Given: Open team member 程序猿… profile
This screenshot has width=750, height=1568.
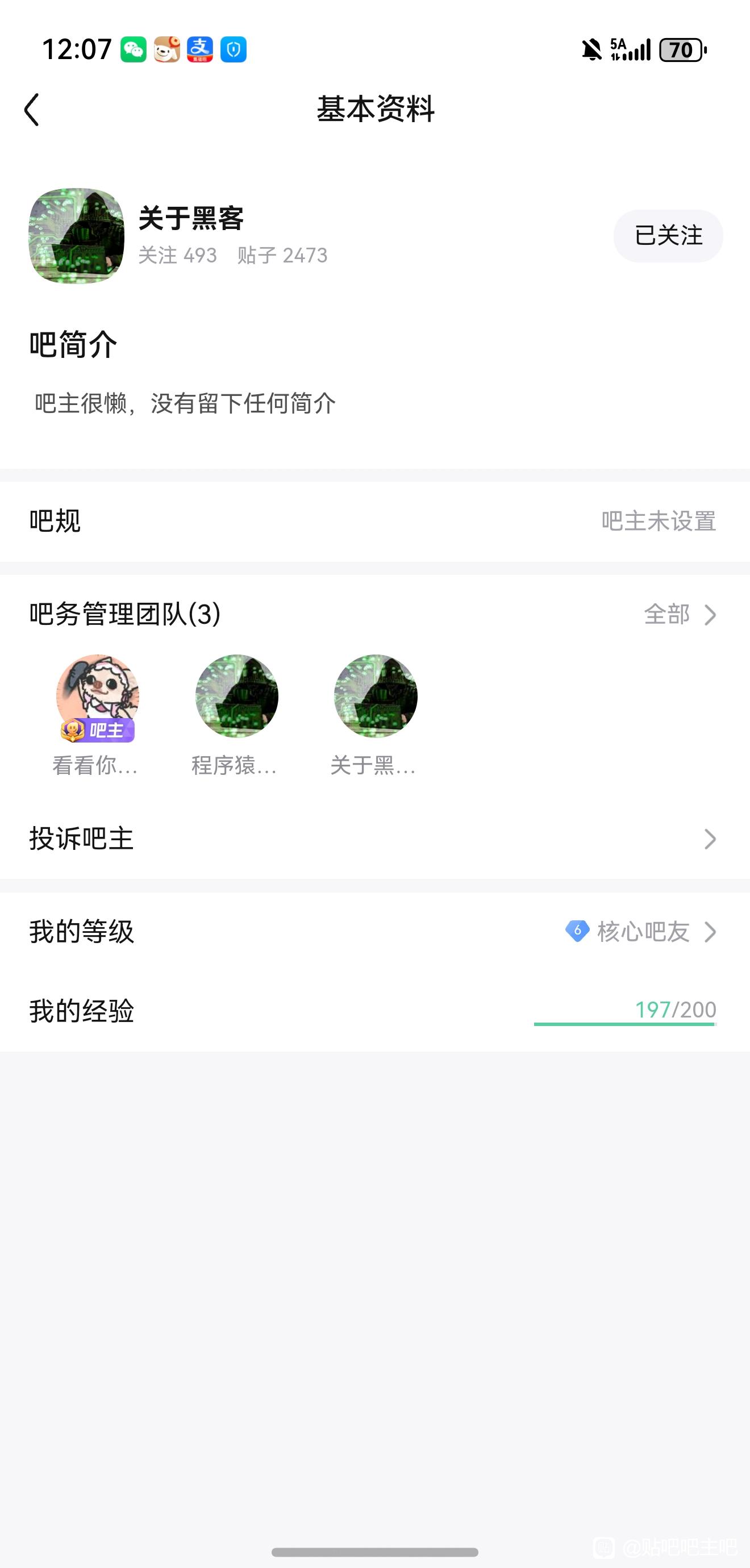Looking at the screenshot, I should pyautogui.click(x=236, y=697).
